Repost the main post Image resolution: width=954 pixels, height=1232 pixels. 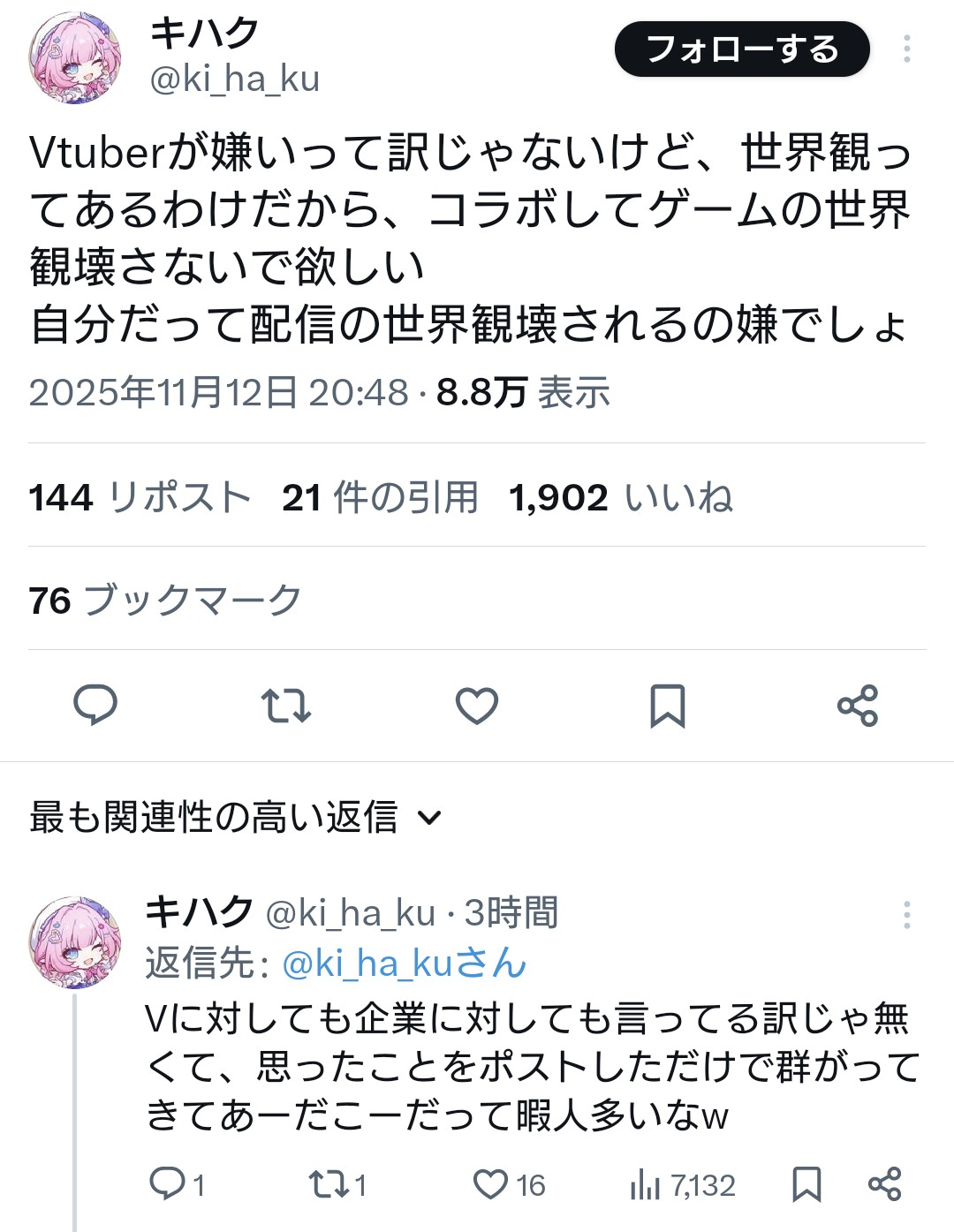click(286, 705)
